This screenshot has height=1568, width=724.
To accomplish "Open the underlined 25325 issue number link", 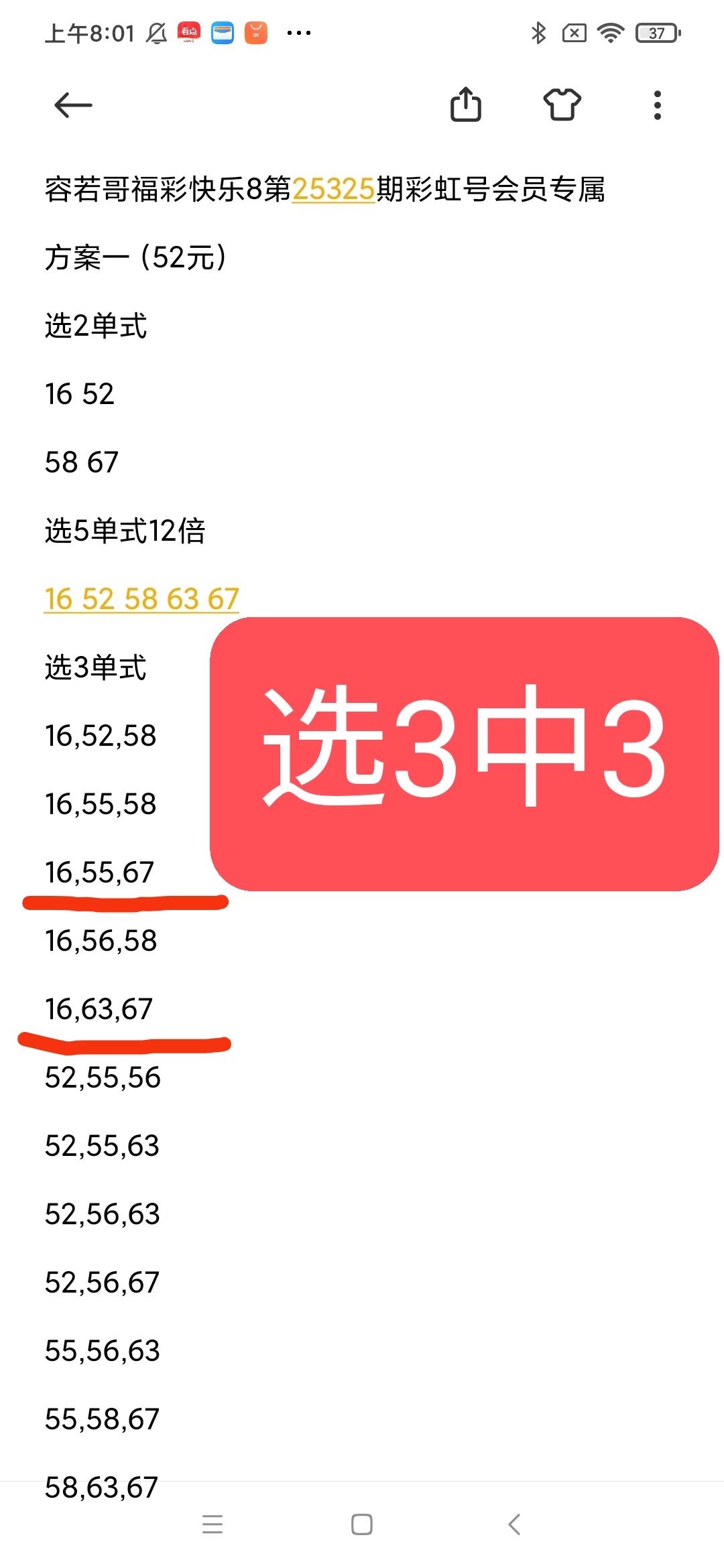I will (x=330, y=190).
